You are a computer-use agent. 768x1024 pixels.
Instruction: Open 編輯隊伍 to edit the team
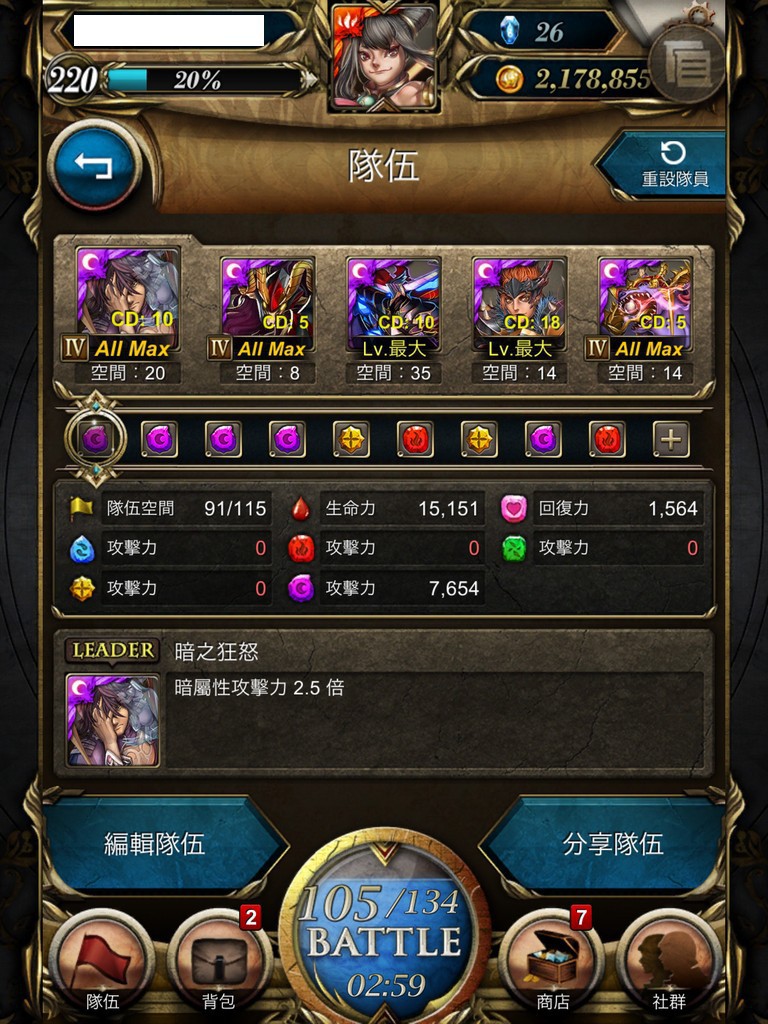point(156,843)
